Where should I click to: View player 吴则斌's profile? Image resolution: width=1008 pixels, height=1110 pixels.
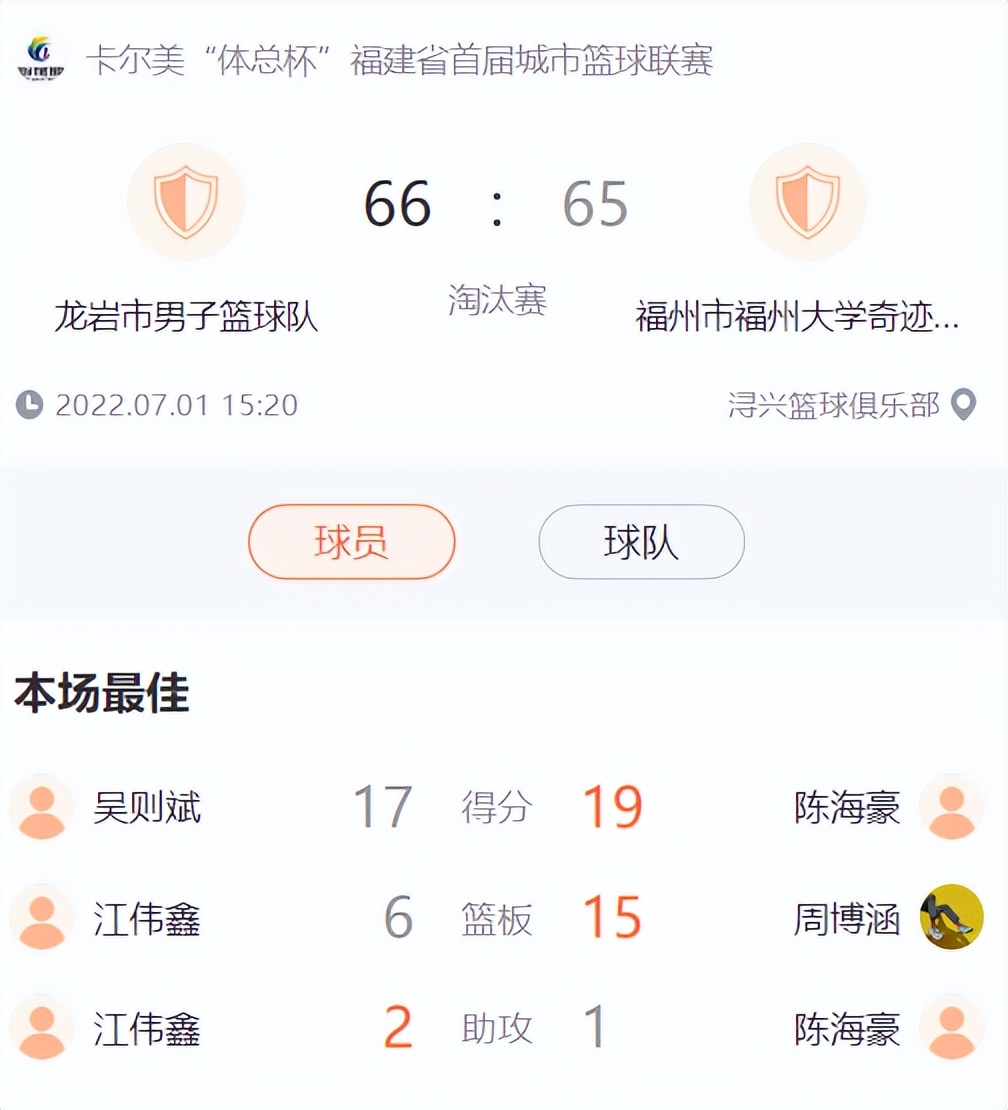[x=147, y=807]
